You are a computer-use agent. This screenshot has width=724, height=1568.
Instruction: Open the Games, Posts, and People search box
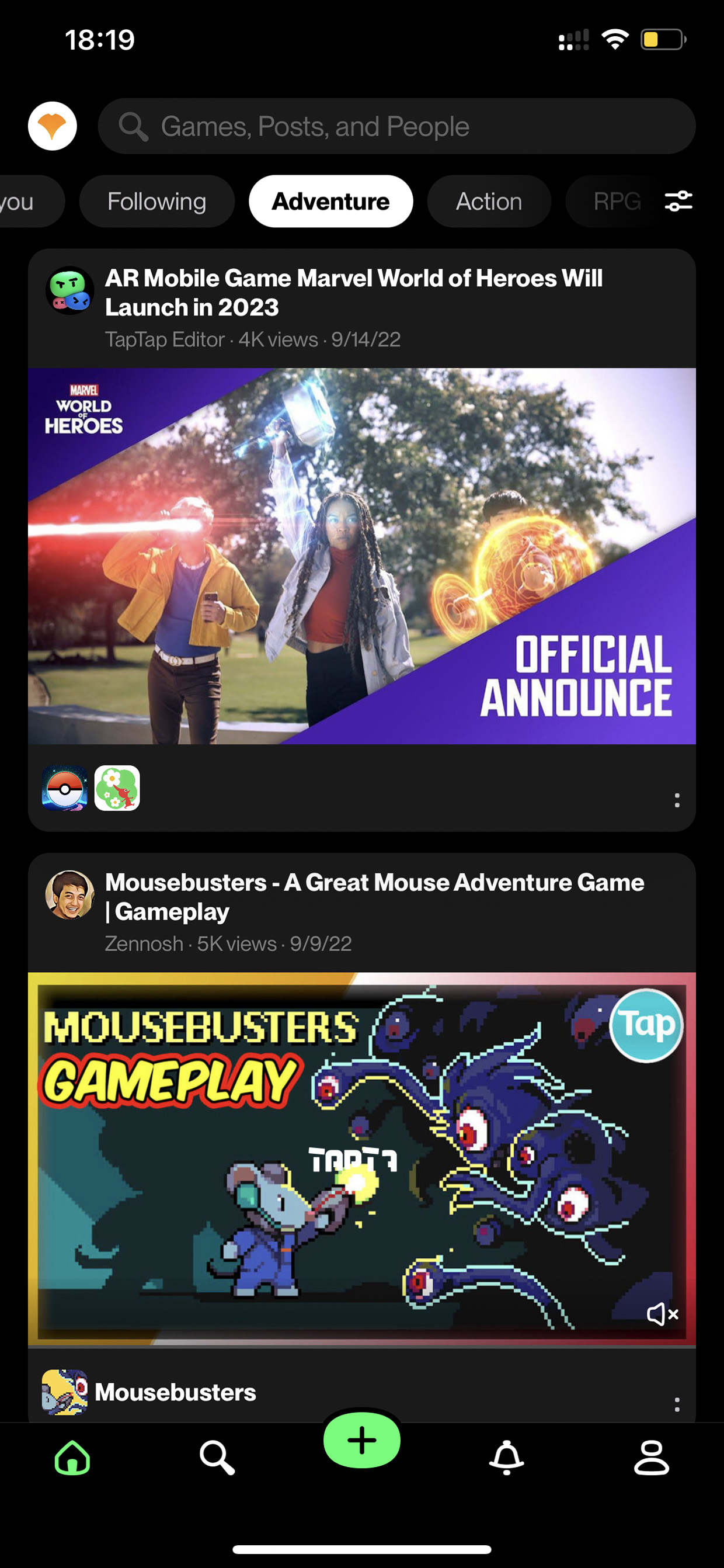point(396,126)
